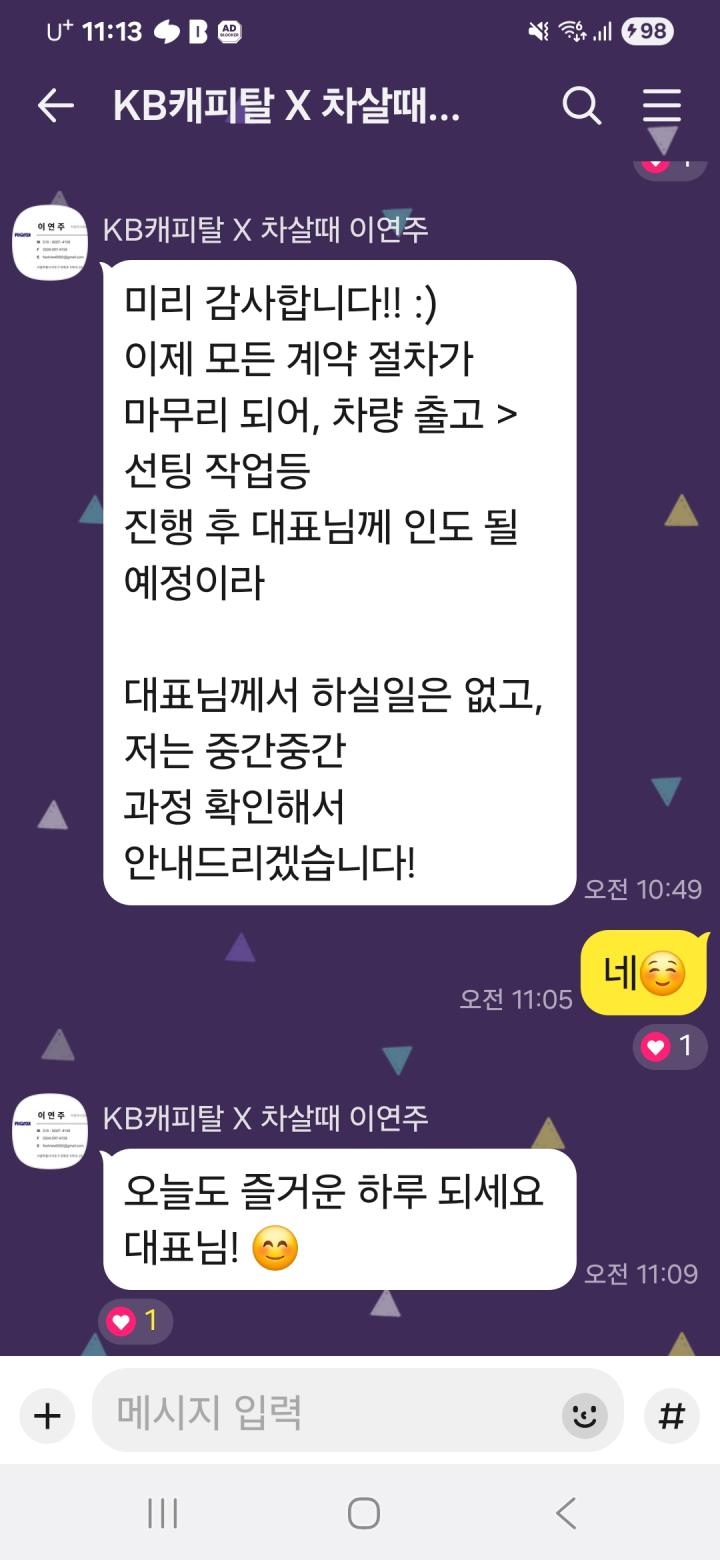The image size is (720, 1560).
Task: Go back from the chat room
Action: (x=56, y=106)
